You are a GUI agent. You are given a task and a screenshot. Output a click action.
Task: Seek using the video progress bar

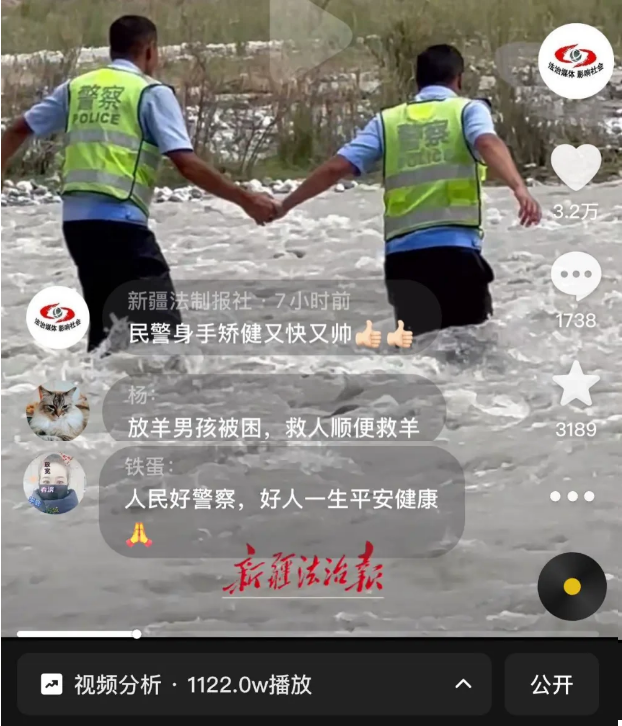pyautogui.click(x=300, y=633)
